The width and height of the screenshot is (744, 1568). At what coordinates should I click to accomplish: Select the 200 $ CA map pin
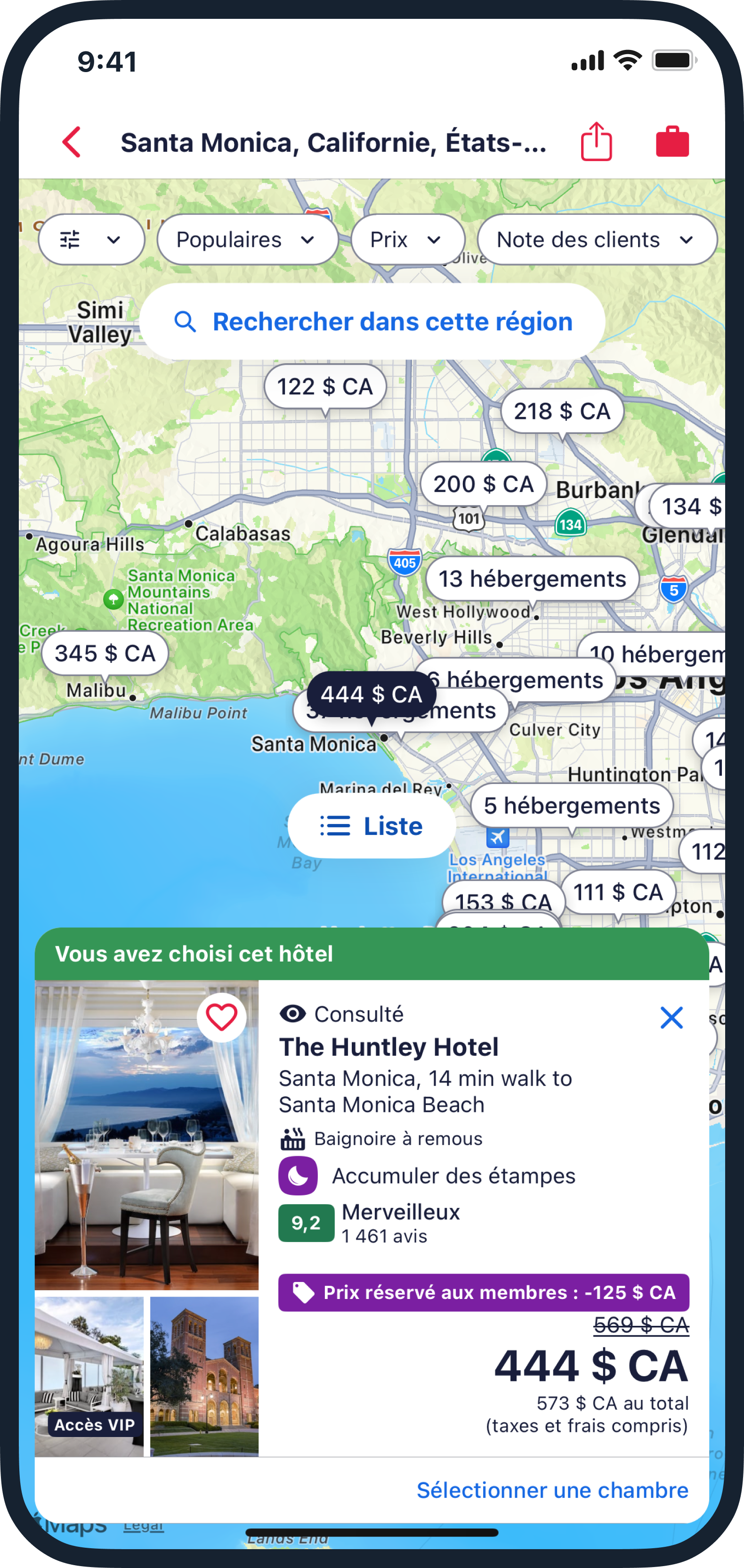click(483, 484)
